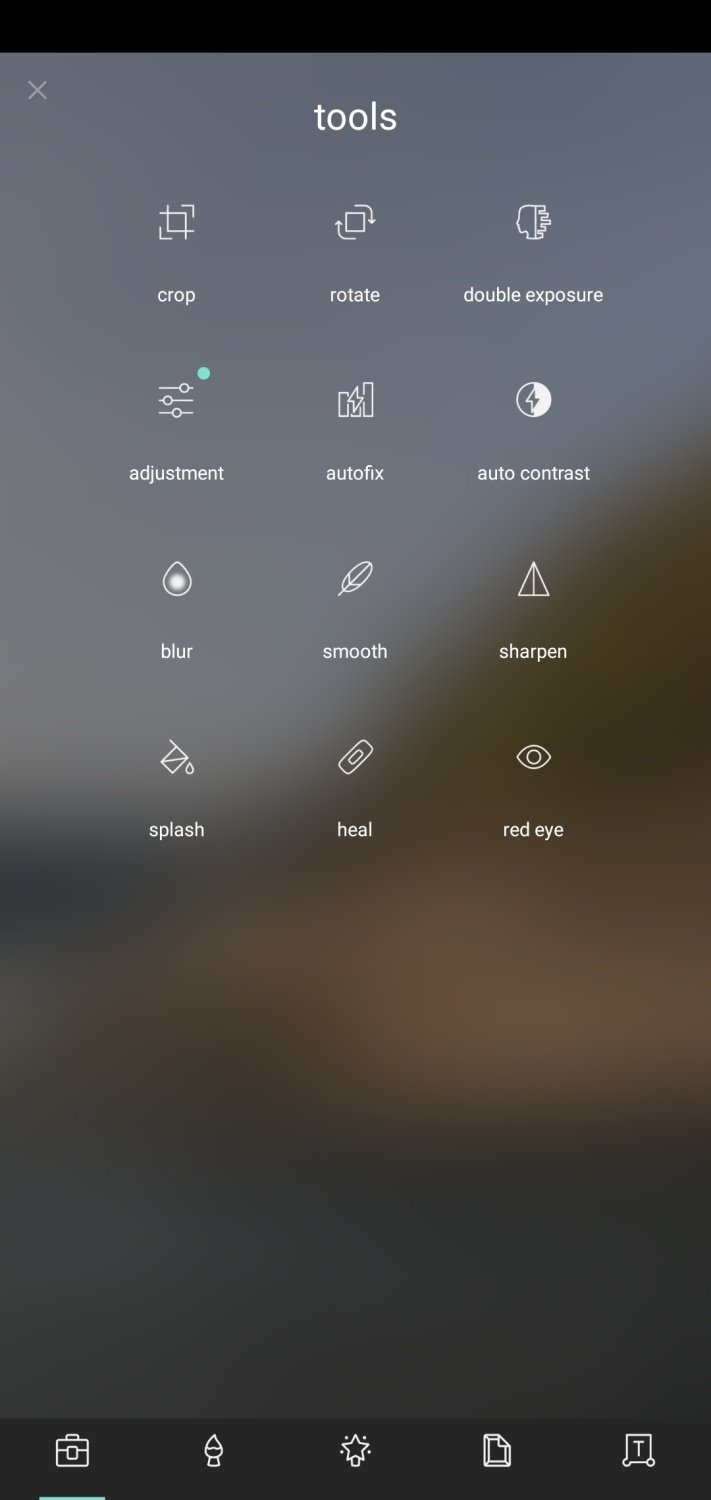The height and width of the screenshot is (1500, 711).
Task: Switch to the effects sparkle tab
Action: pyautogui.click(x=355, y=1450)
